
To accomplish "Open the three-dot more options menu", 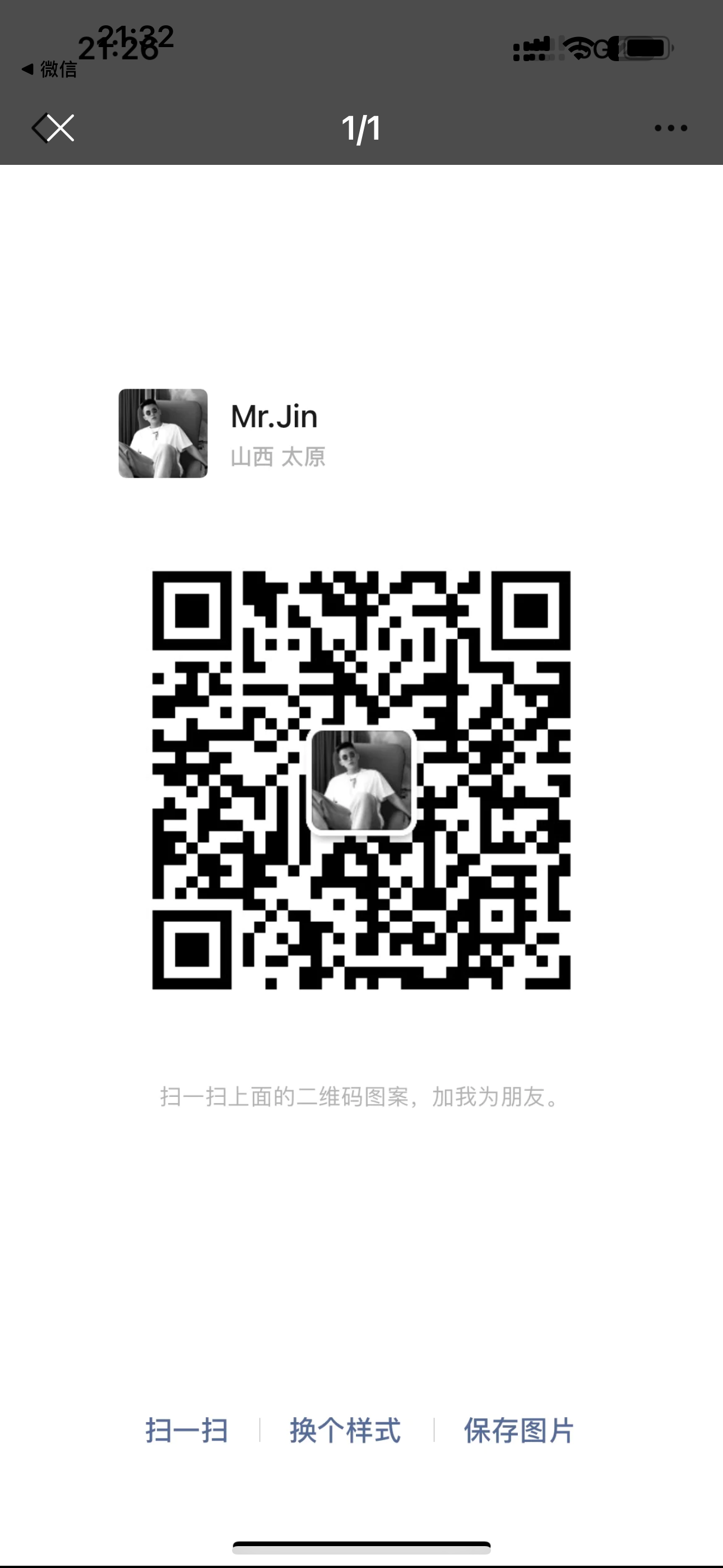I will coord(671,128).
